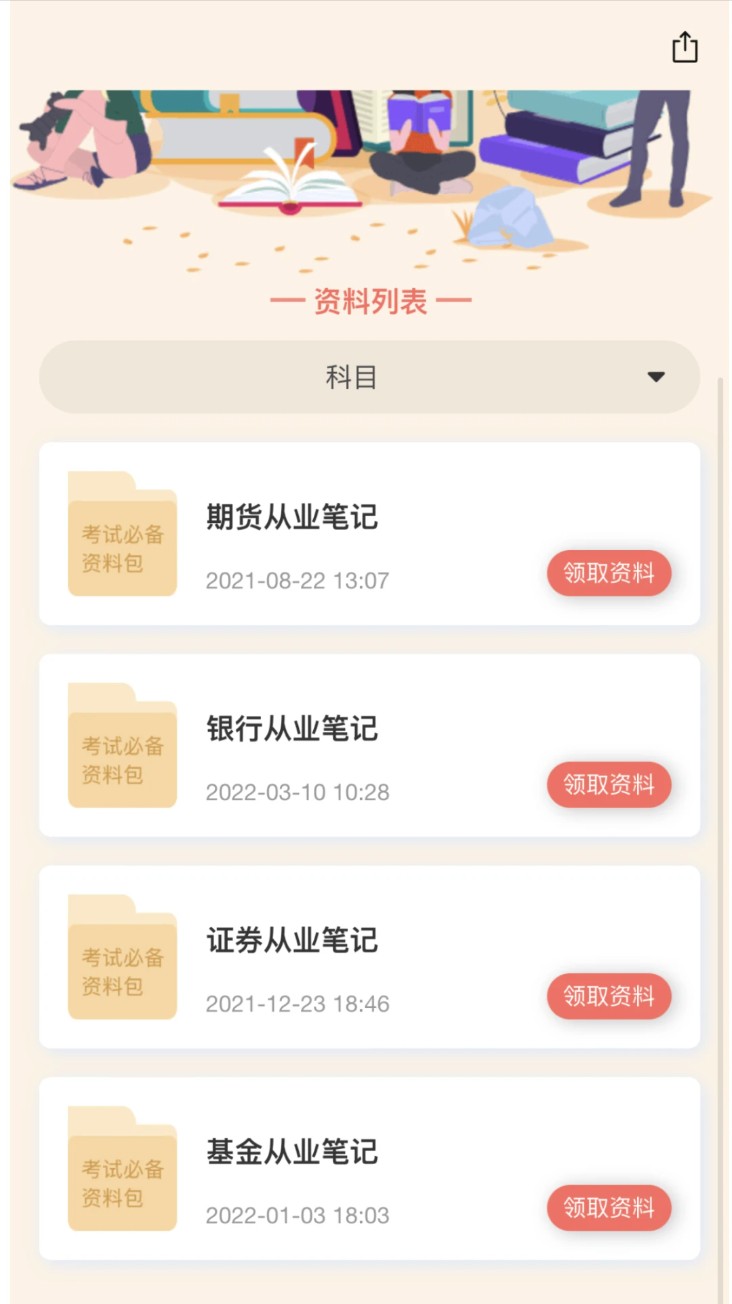Tap 领取资料 for 基金从业笔记
The height and width of the screenshot is (1304, 732).
pyautogui.click(x=609, y=1208)
